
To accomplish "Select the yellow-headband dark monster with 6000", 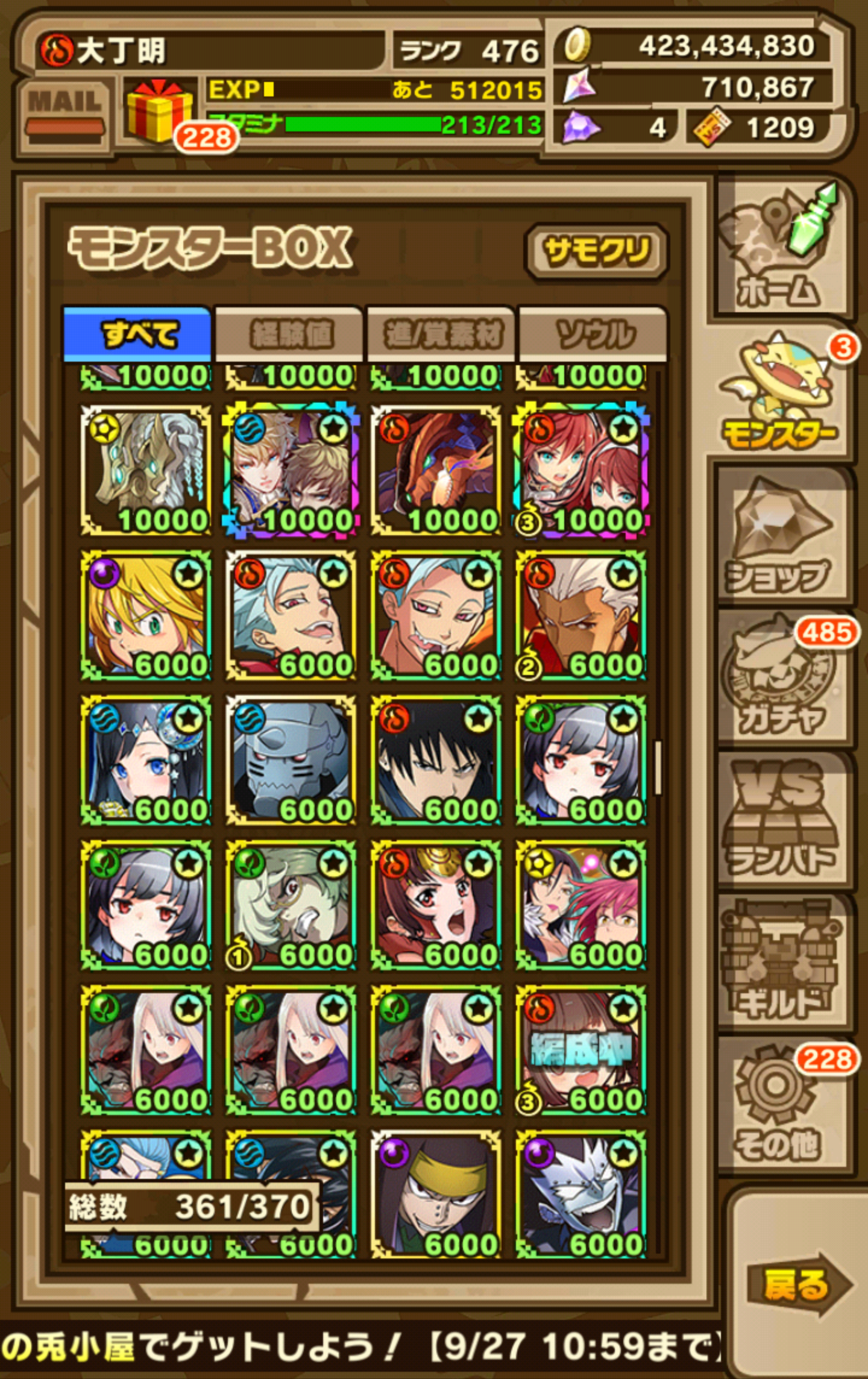I will tap(436, 1195).
